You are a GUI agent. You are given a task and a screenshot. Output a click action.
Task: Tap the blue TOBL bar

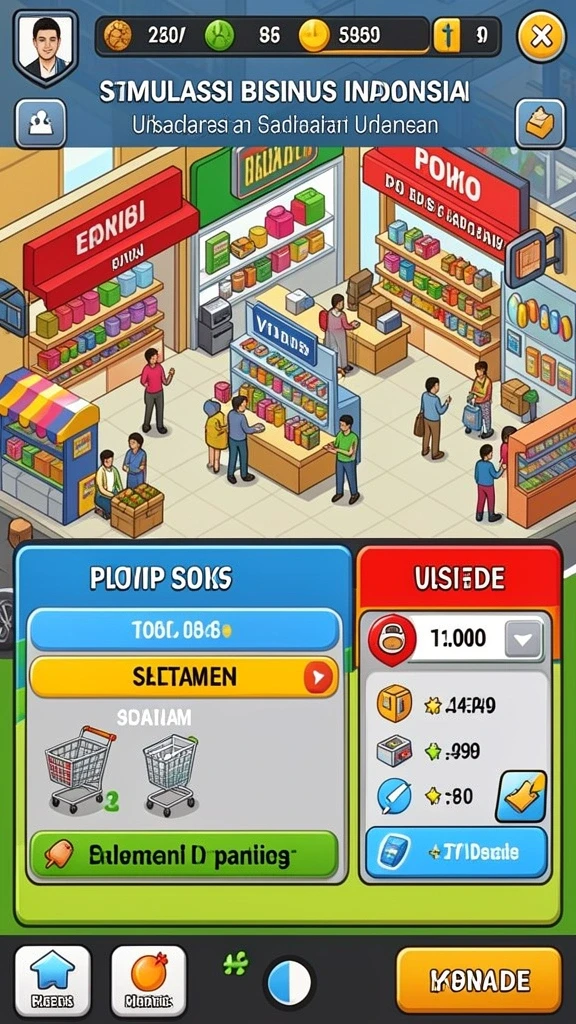[x=184, y=630]
